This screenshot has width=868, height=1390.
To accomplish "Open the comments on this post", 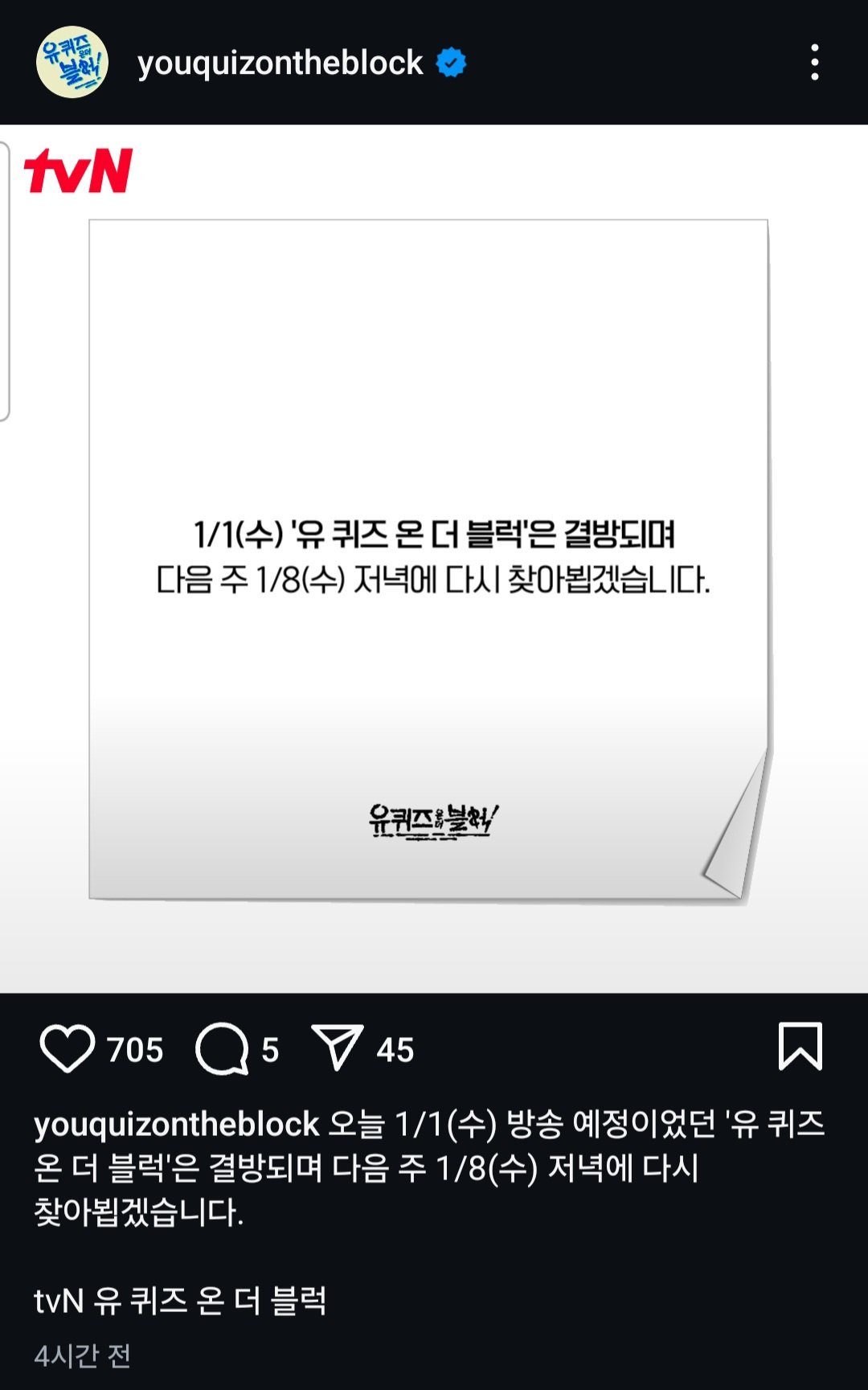I will point(222,1048).
